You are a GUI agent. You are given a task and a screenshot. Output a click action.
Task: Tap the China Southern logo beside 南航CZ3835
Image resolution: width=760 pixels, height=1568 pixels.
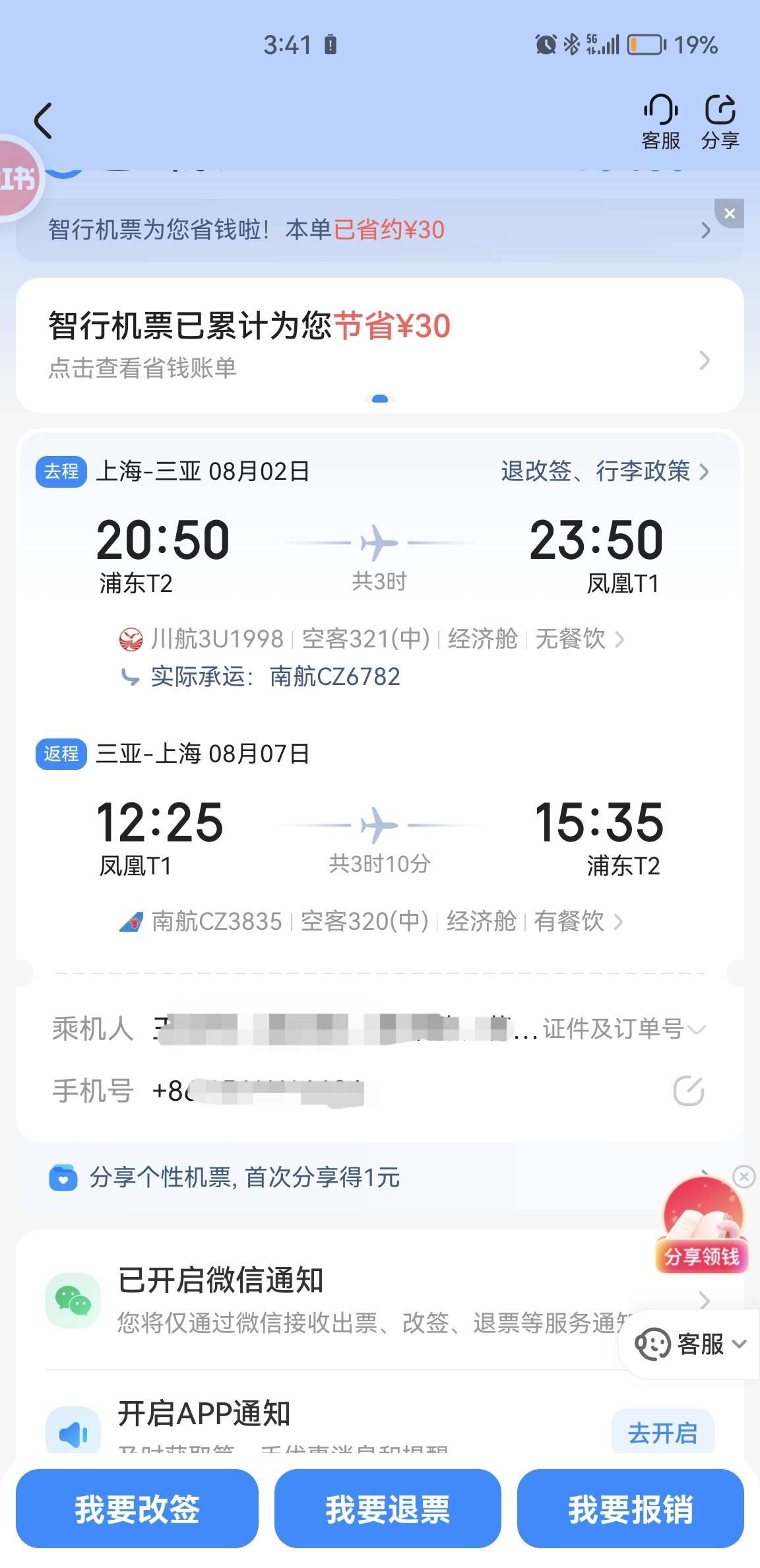132,922
